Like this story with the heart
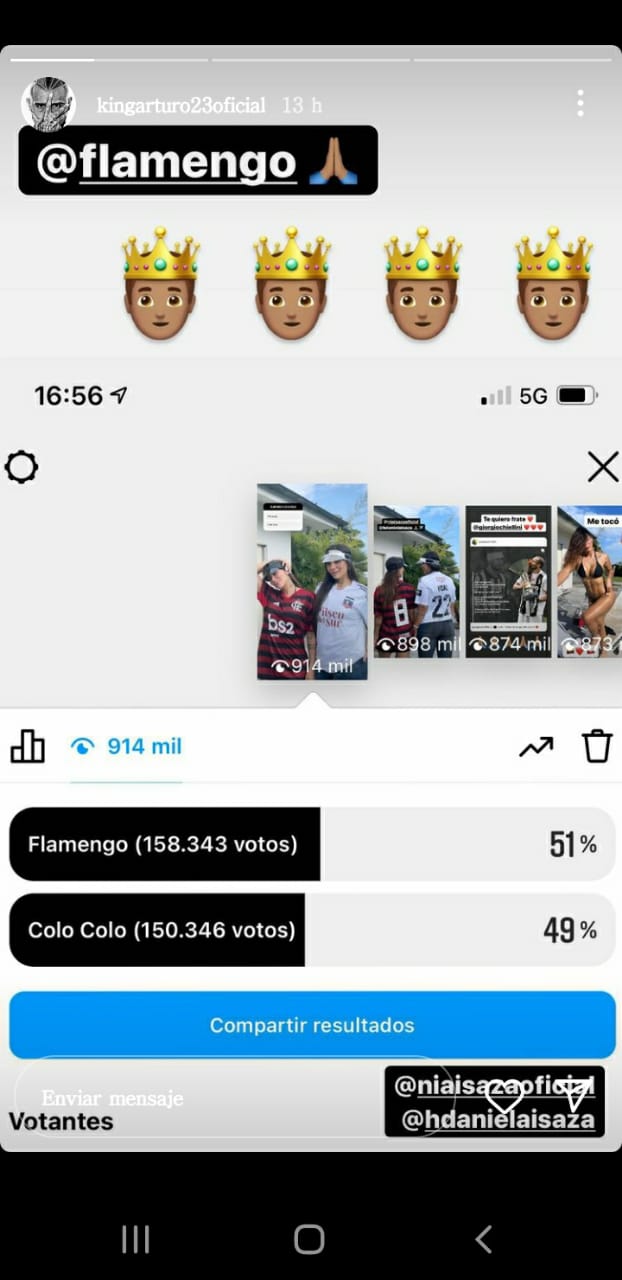This screenshot has width=622, height=1280. (504, 1097)
